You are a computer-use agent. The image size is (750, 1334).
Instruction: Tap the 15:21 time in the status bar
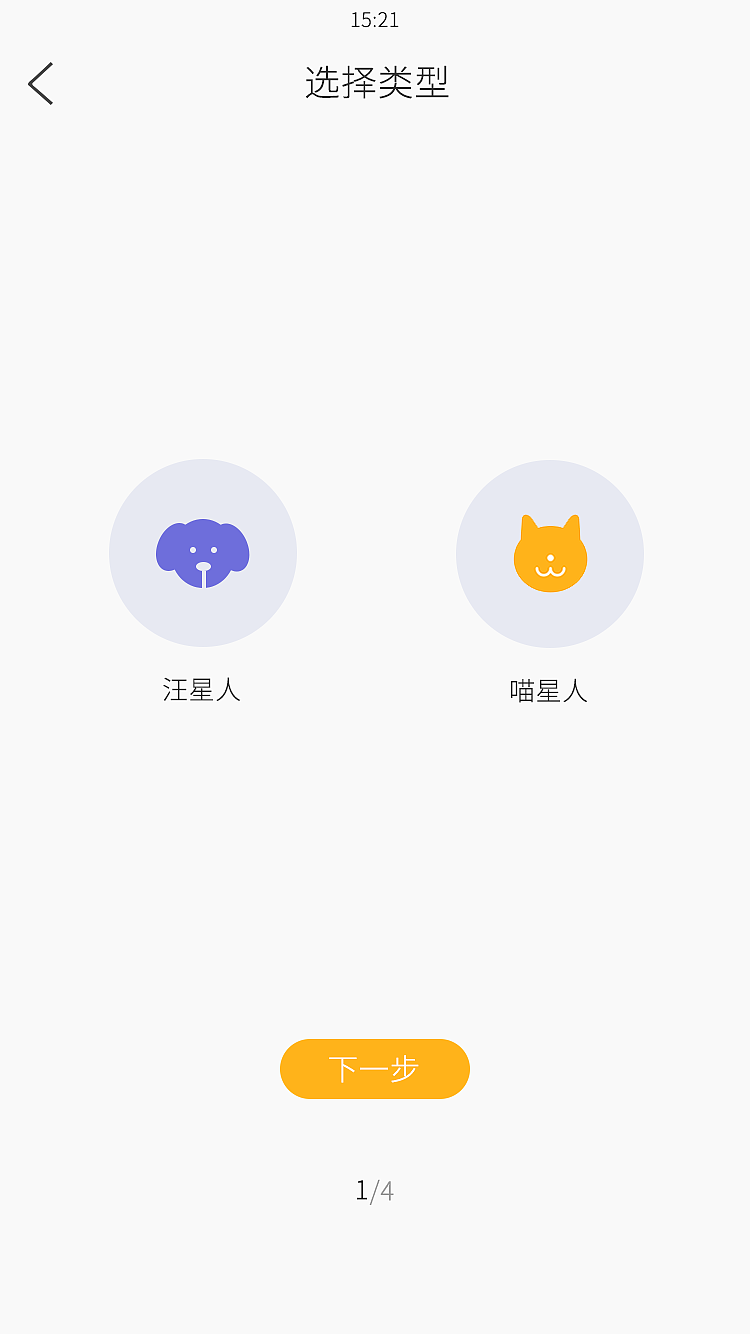click(375, 20)
